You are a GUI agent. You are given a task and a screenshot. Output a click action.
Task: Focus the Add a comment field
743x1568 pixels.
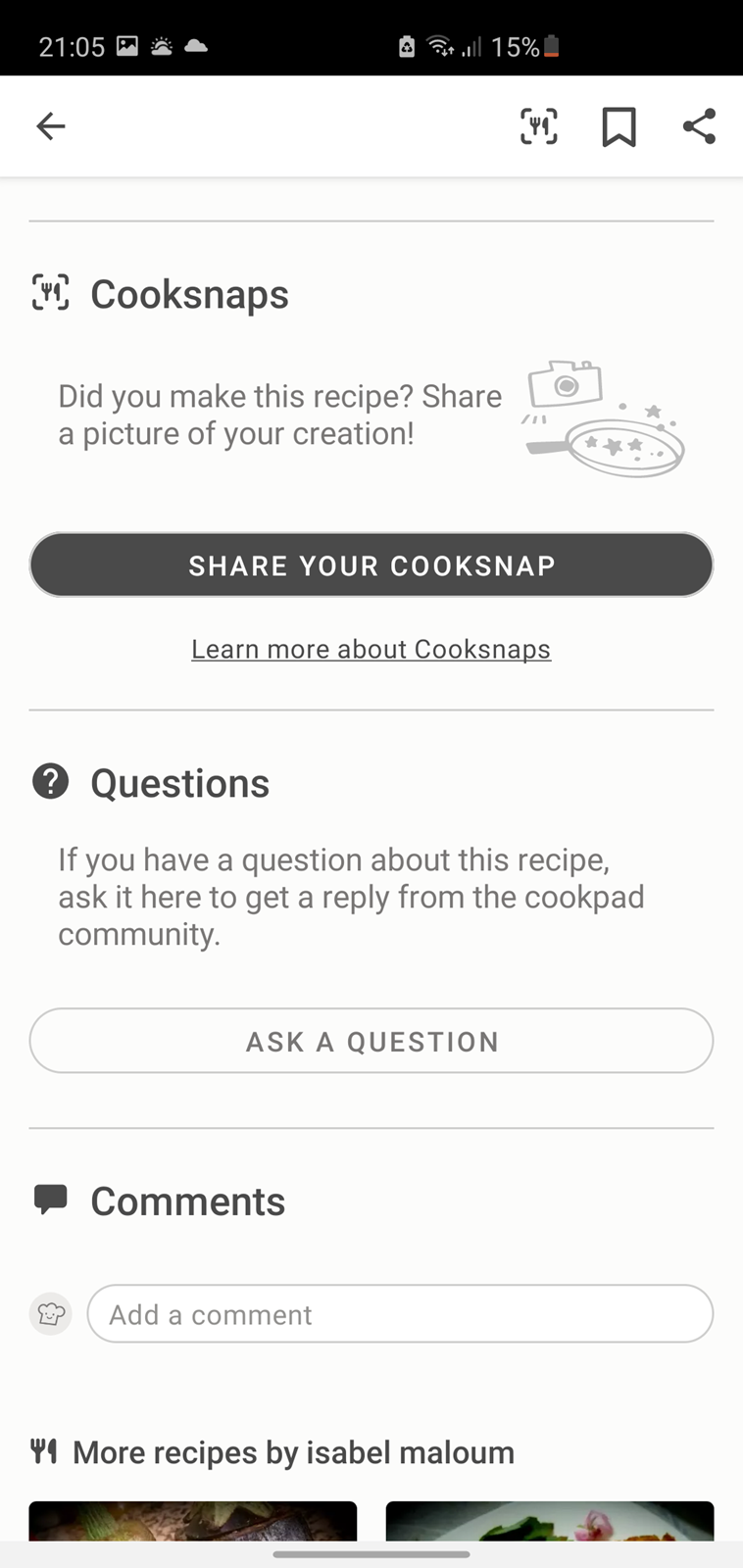pos(400,1314)
